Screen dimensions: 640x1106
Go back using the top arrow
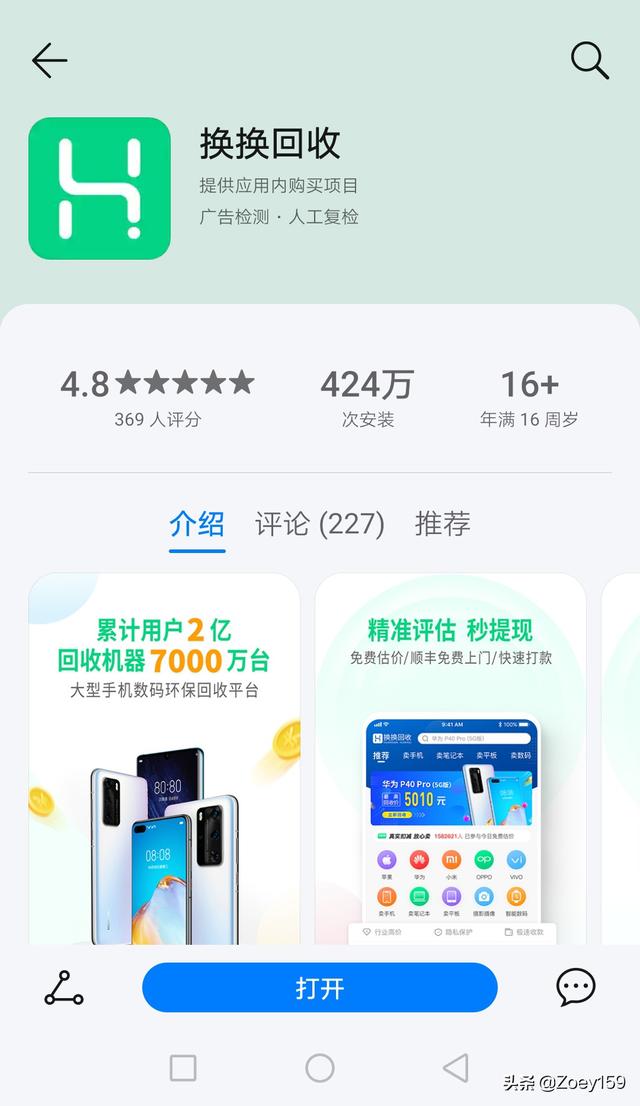[49, 61]
